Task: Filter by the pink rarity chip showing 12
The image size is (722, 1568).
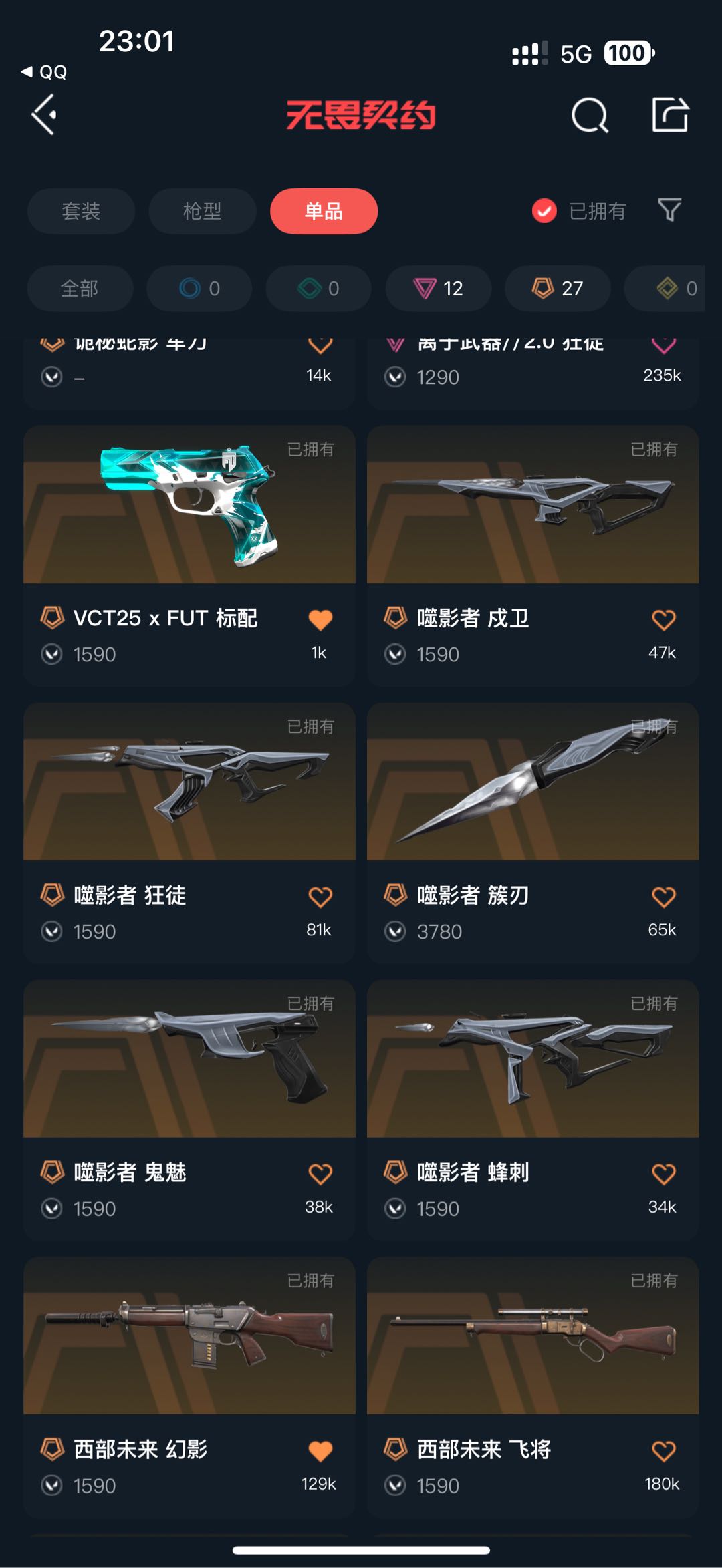Action: (439, 289)
